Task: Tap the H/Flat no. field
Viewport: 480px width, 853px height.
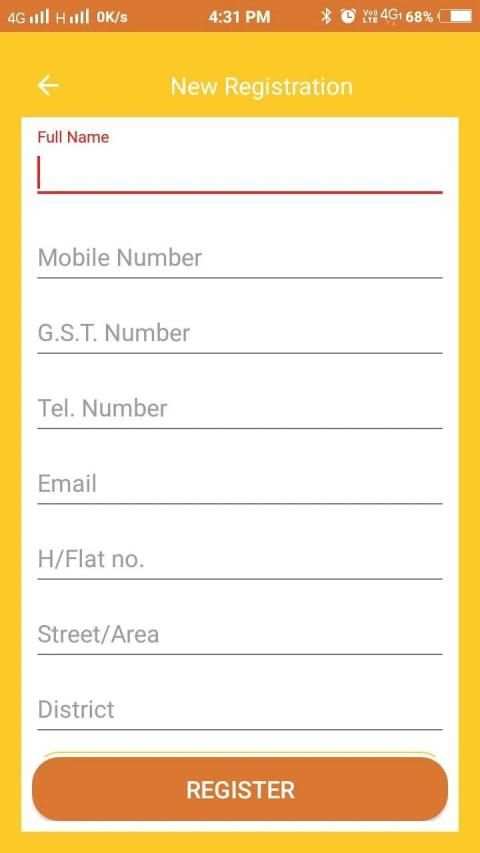Action: [x=239, y=559]
